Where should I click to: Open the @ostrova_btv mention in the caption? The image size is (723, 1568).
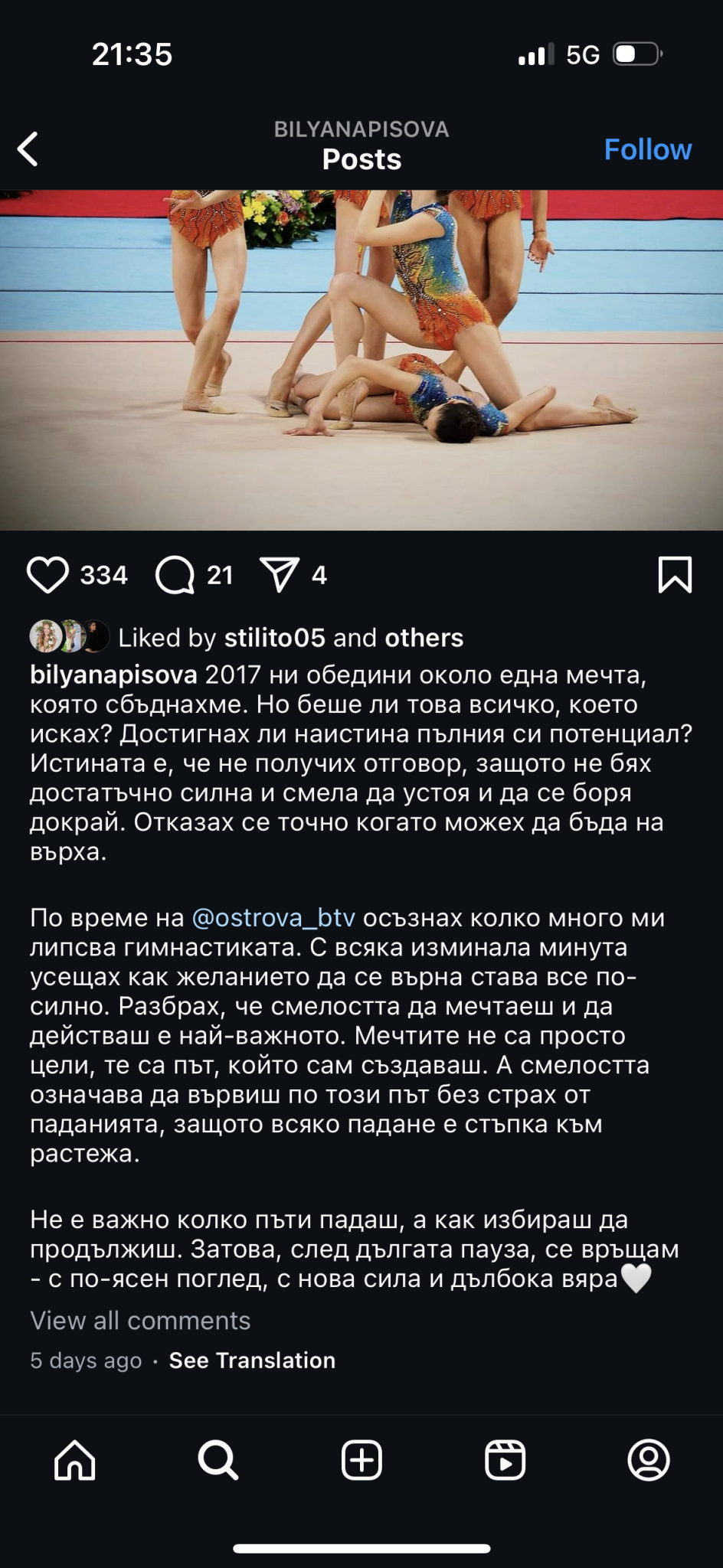[x=273, y=917]
